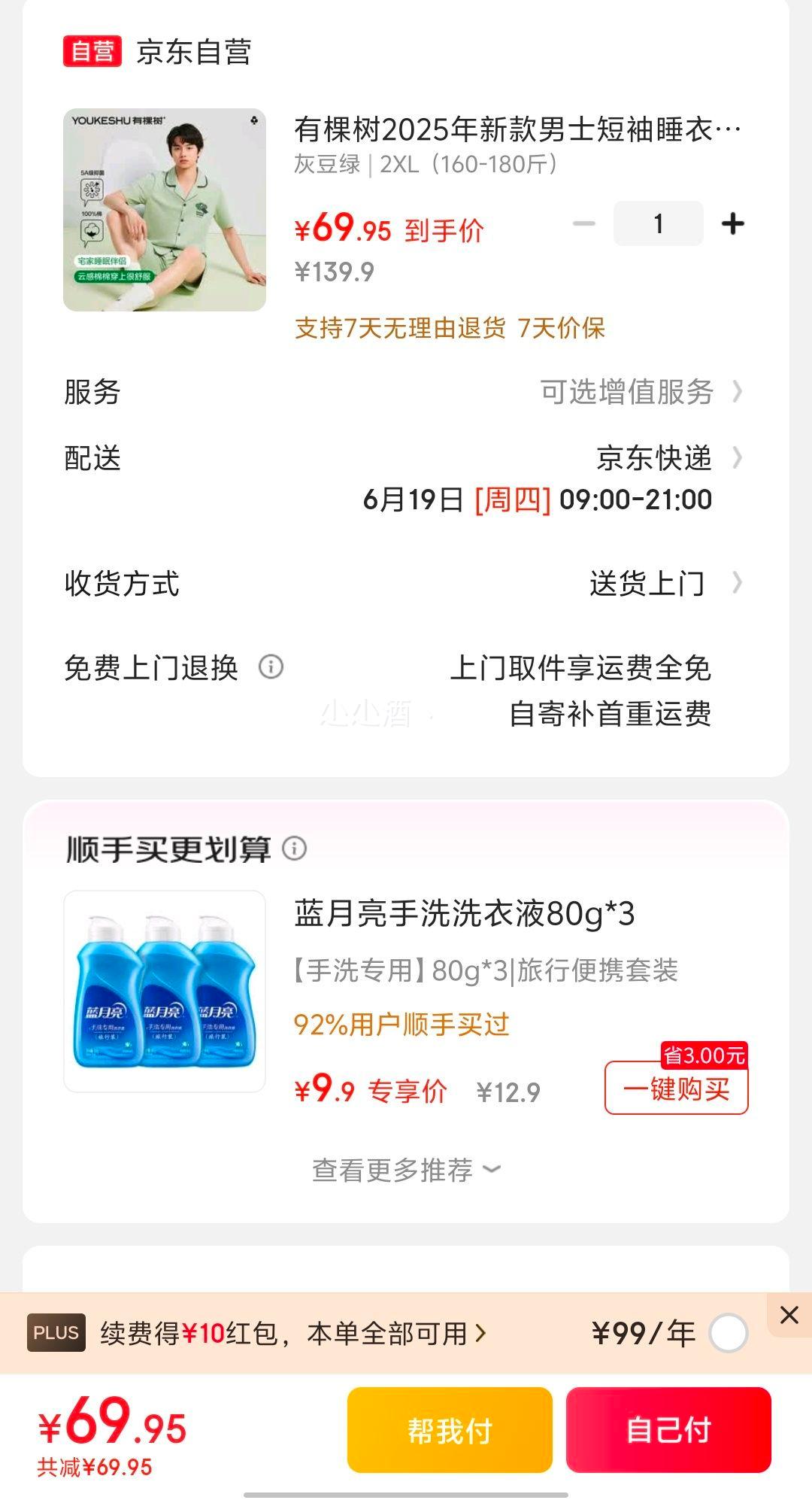This screenshot has width=812, height=1500.
Task: View info about 顺手买更划算
Action: 295,849
